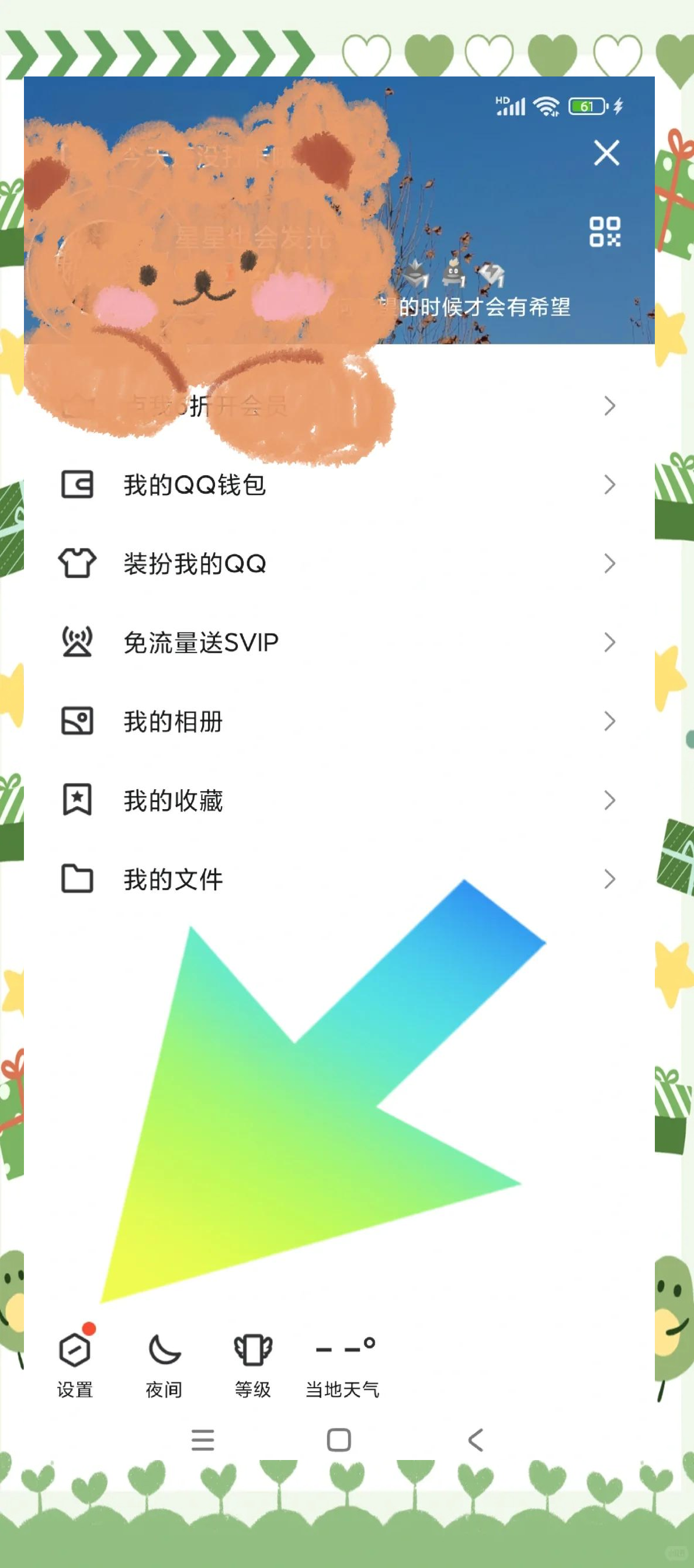This screenshot has height=1568, width=694.
Task: Expand the 我的相册 row chevron
Action: [611, 722]
